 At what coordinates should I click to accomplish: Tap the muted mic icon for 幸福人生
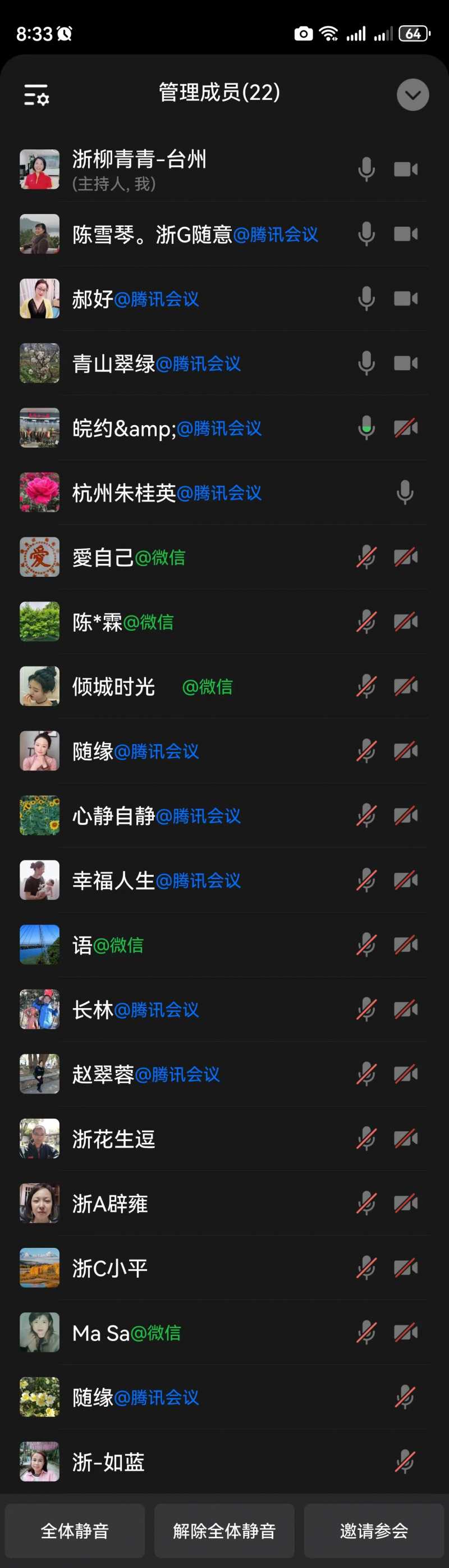[366, 880]
